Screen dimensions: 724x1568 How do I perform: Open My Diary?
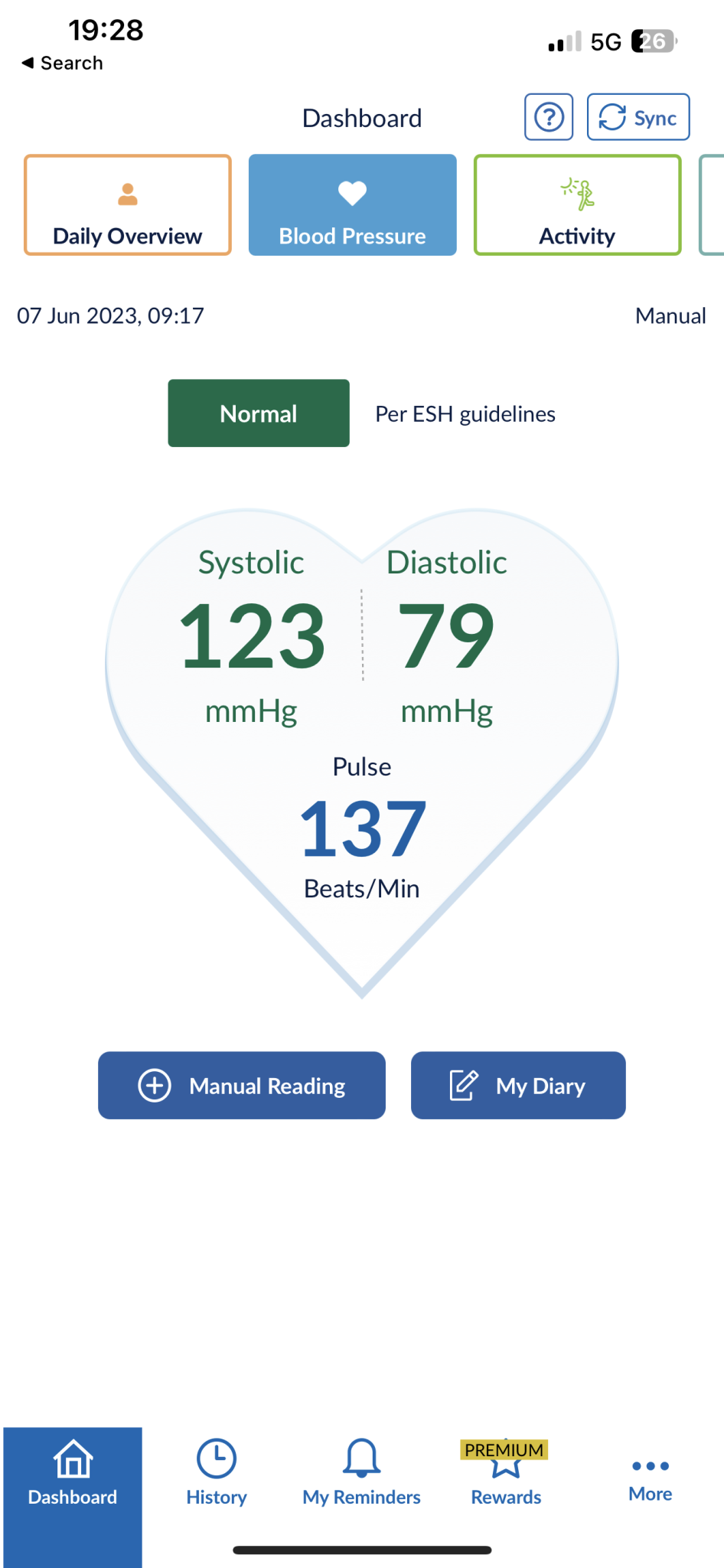coord(518,1085)
